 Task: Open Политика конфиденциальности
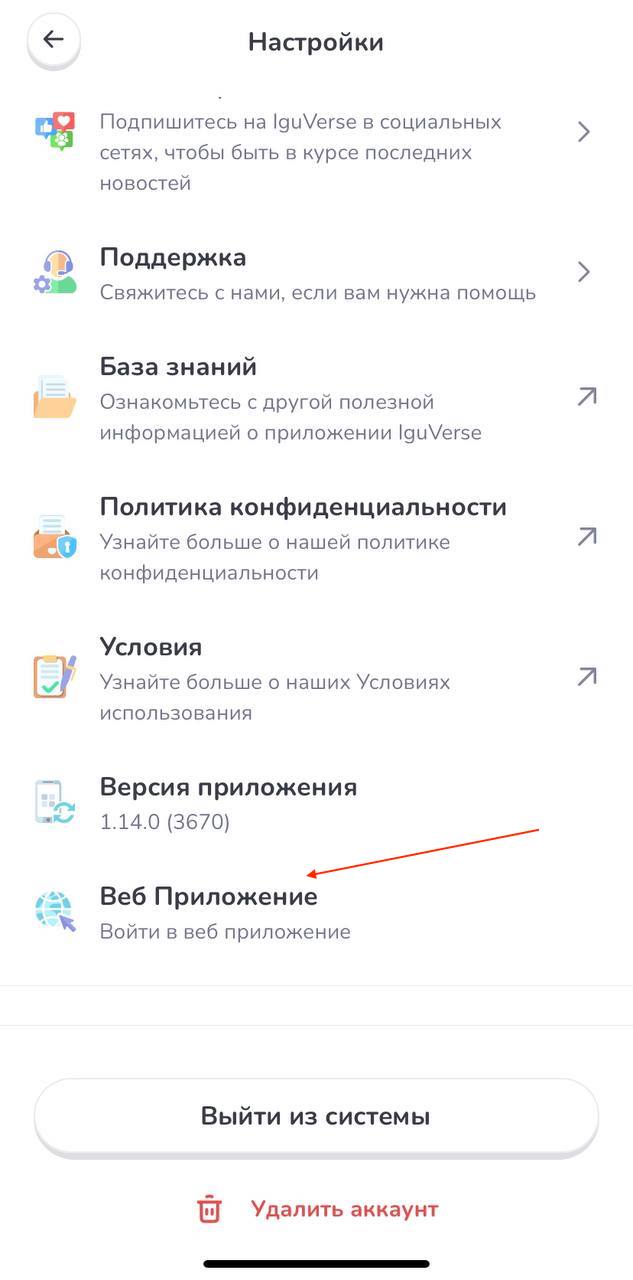click(x=316, y=539)
